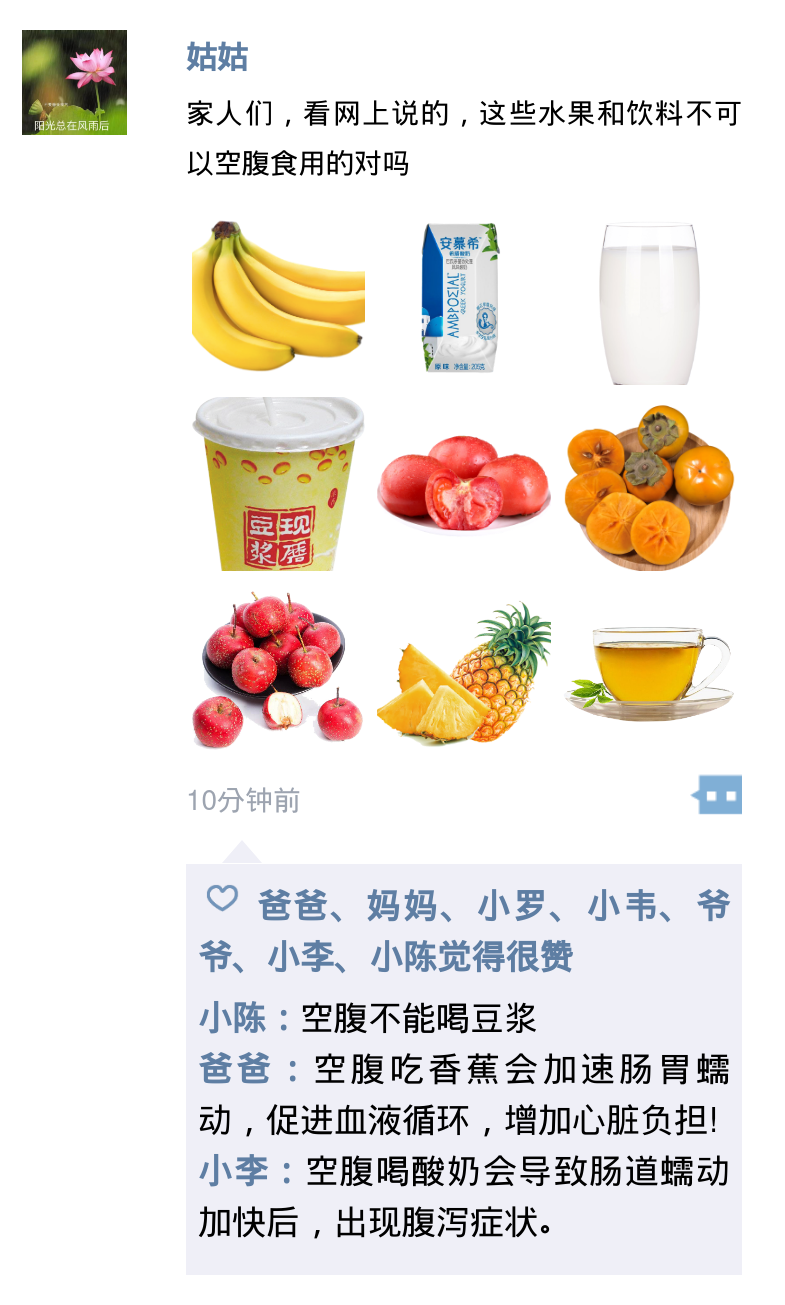Enlarge the soy milk cup image
The height and width of the screenshot is (1305, 785).
[278, 484]
